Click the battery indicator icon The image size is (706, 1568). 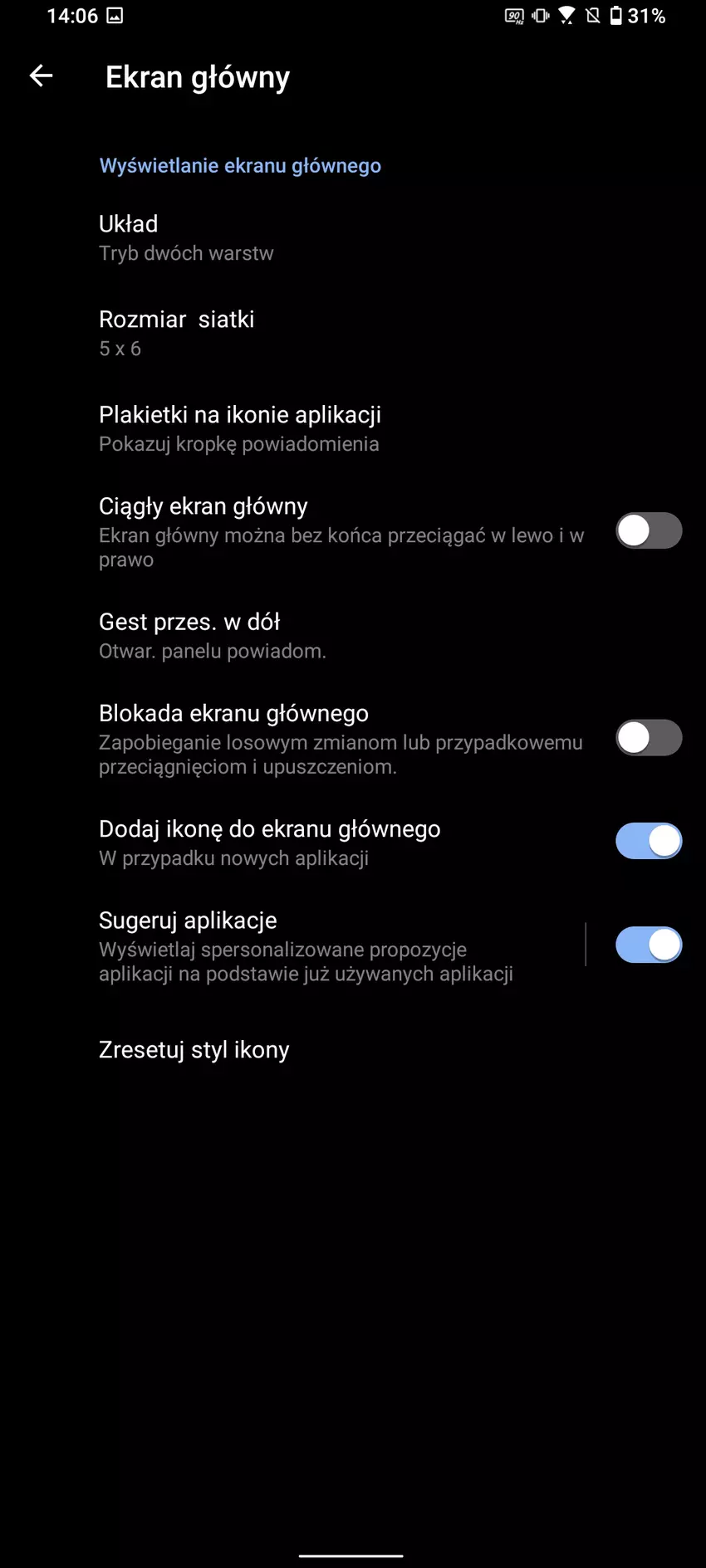(x=615, y=15)
